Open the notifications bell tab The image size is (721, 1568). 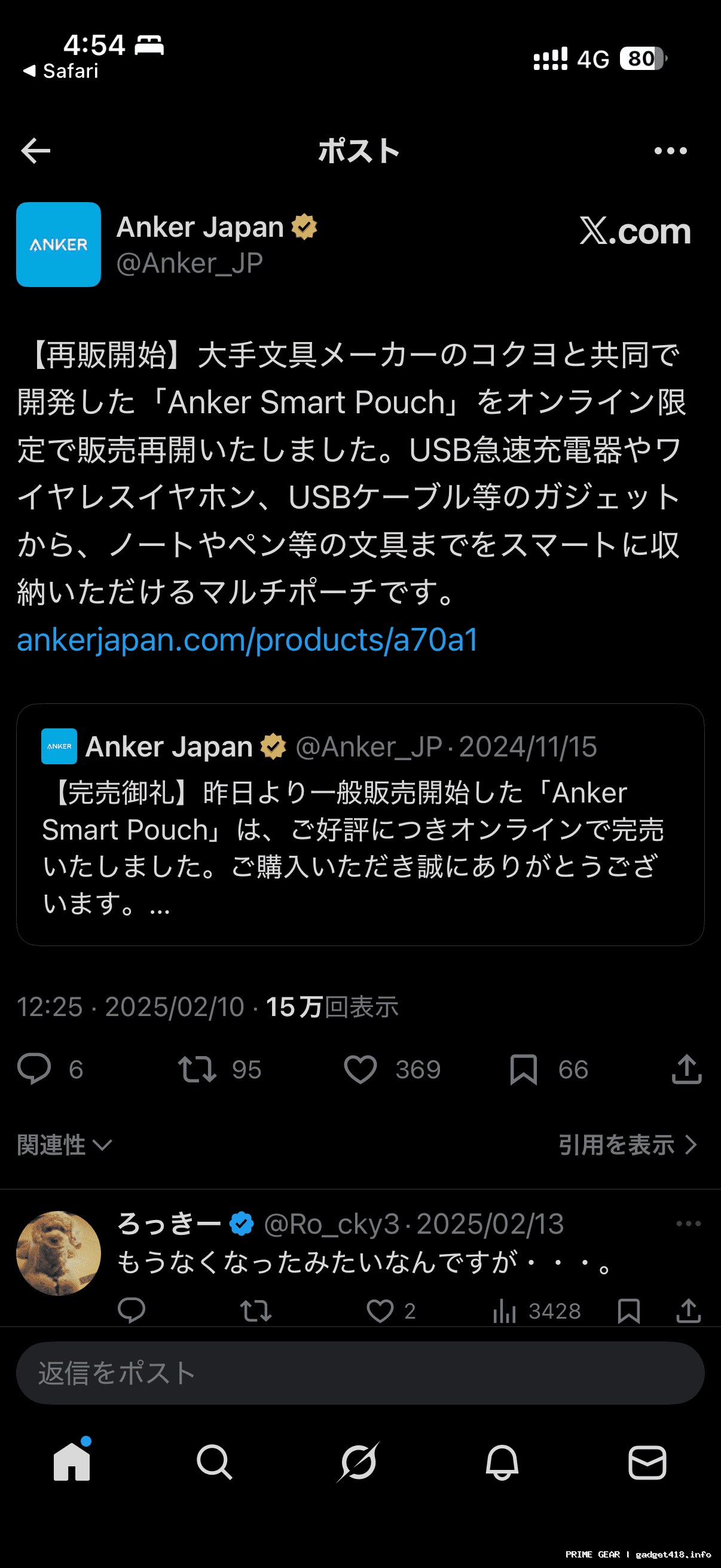click(502, 1462)
